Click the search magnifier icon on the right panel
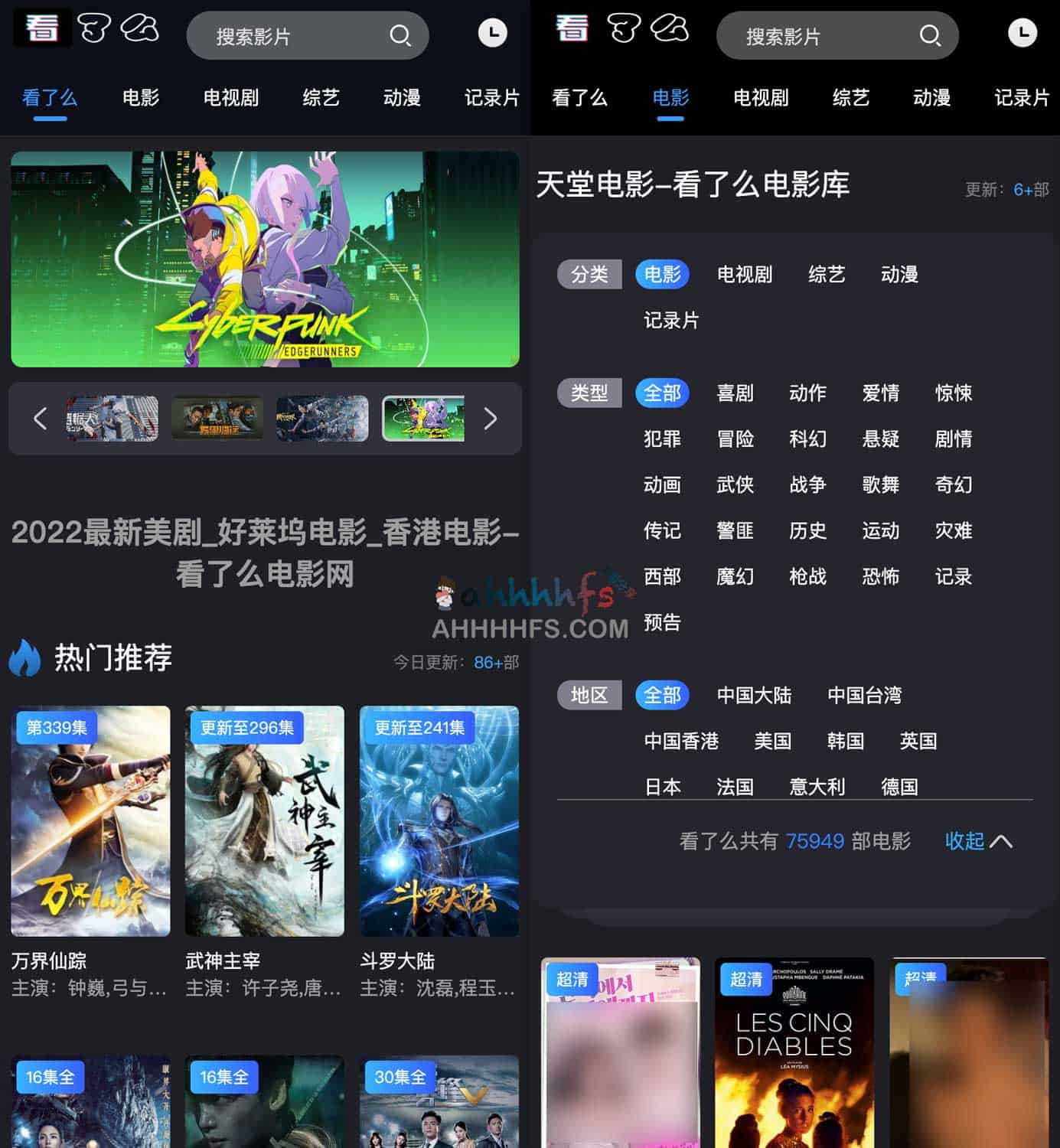 pos(931,35)
